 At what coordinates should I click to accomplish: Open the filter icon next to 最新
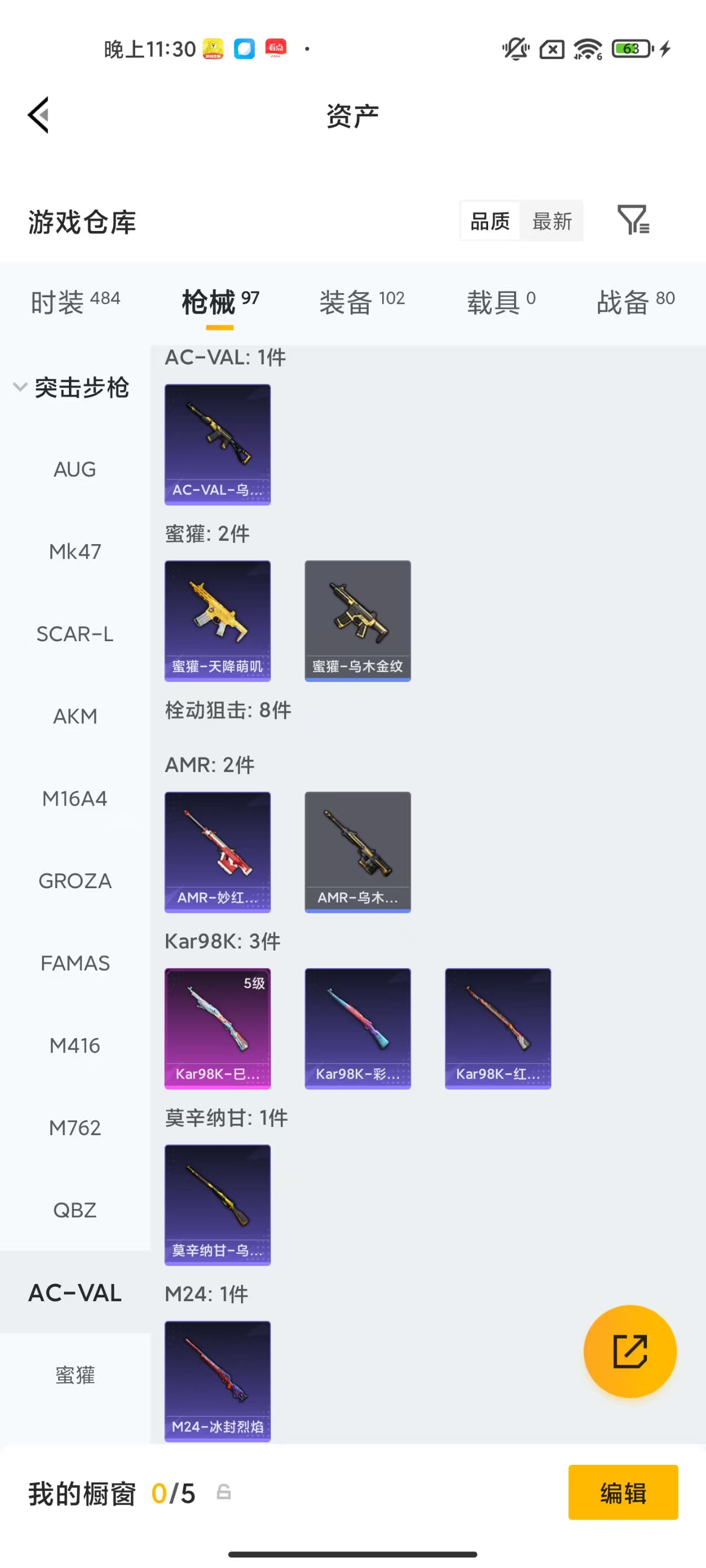pyautogui.click(x=633, y=221)
